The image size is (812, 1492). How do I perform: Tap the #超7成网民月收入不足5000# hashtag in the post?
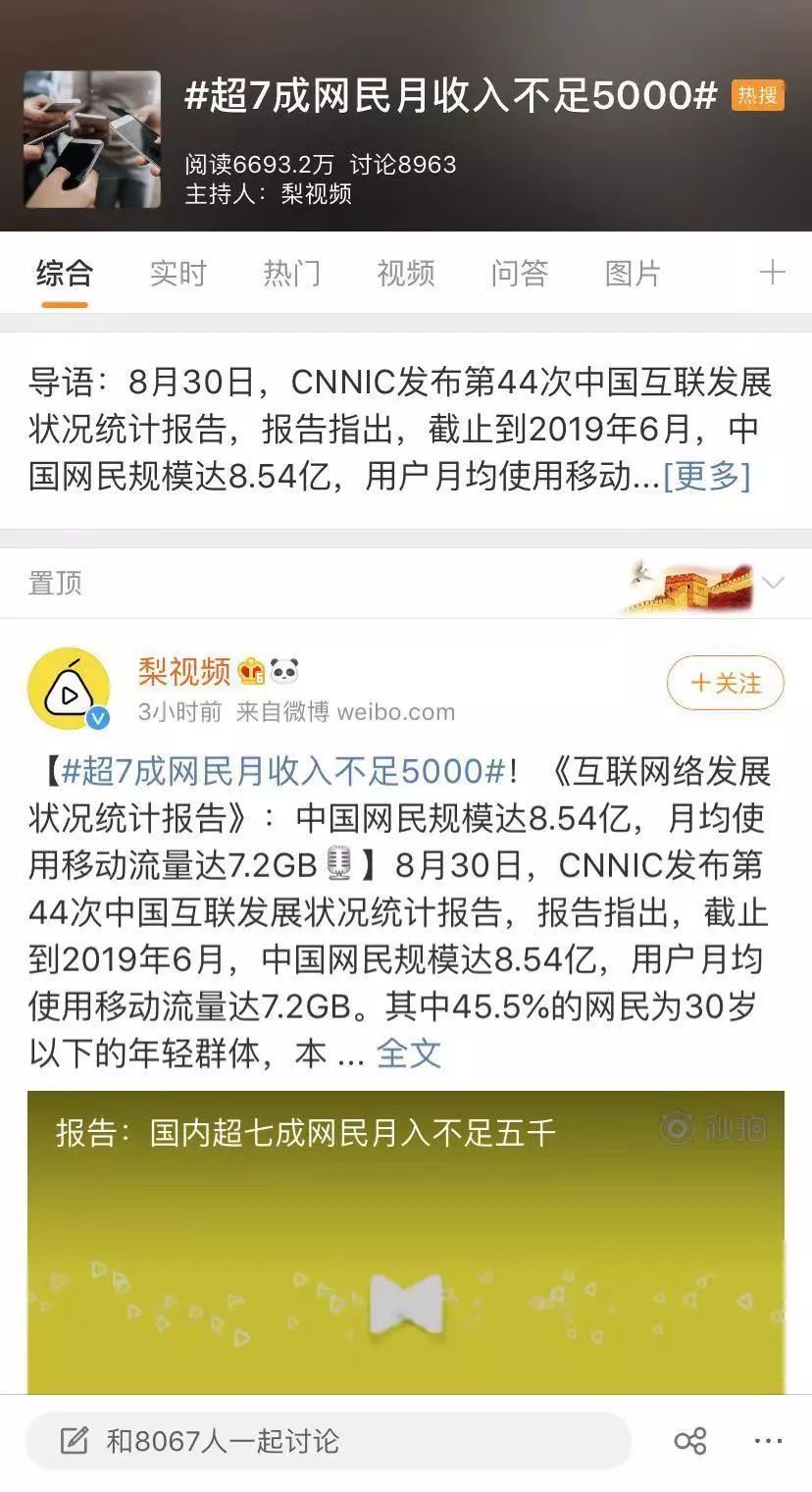point(283,771)
